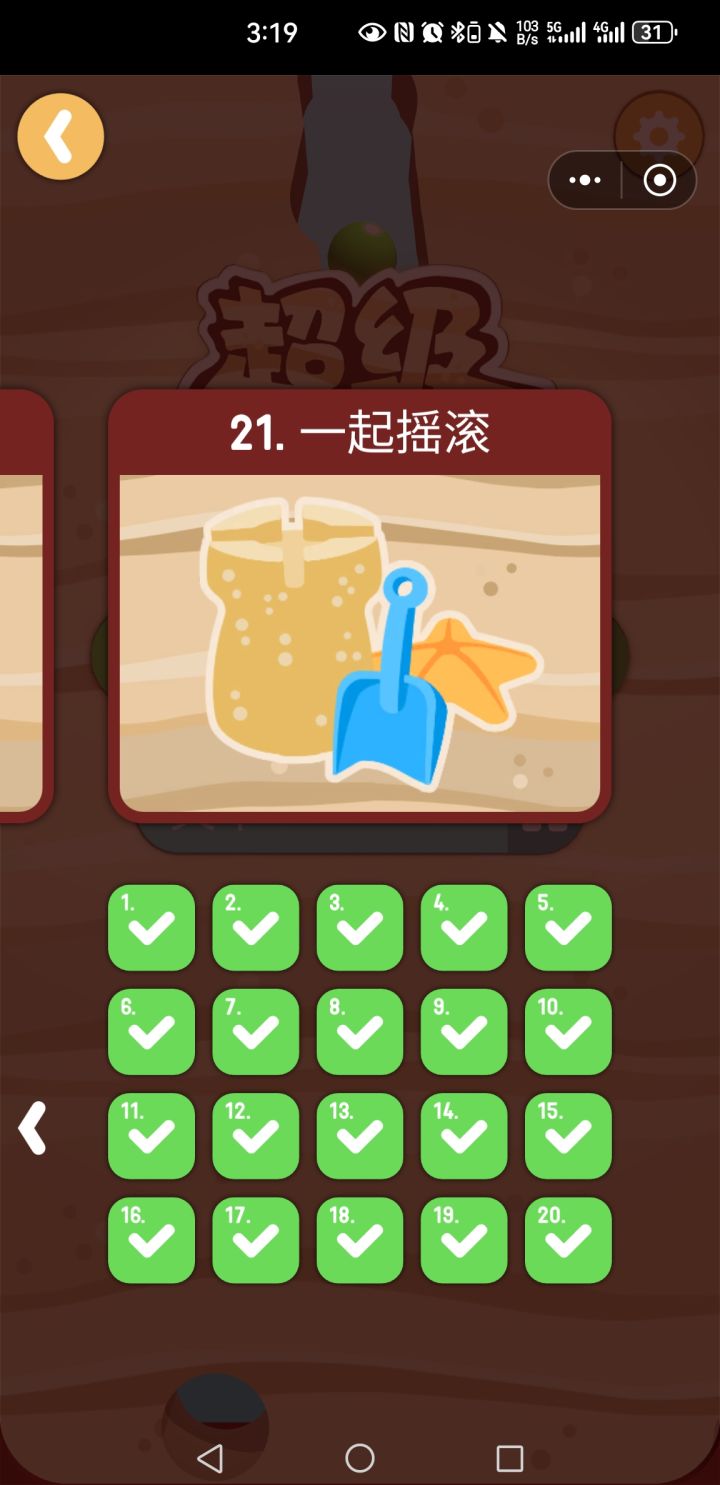Tap level 18's white check icon

coord(359,1240)
